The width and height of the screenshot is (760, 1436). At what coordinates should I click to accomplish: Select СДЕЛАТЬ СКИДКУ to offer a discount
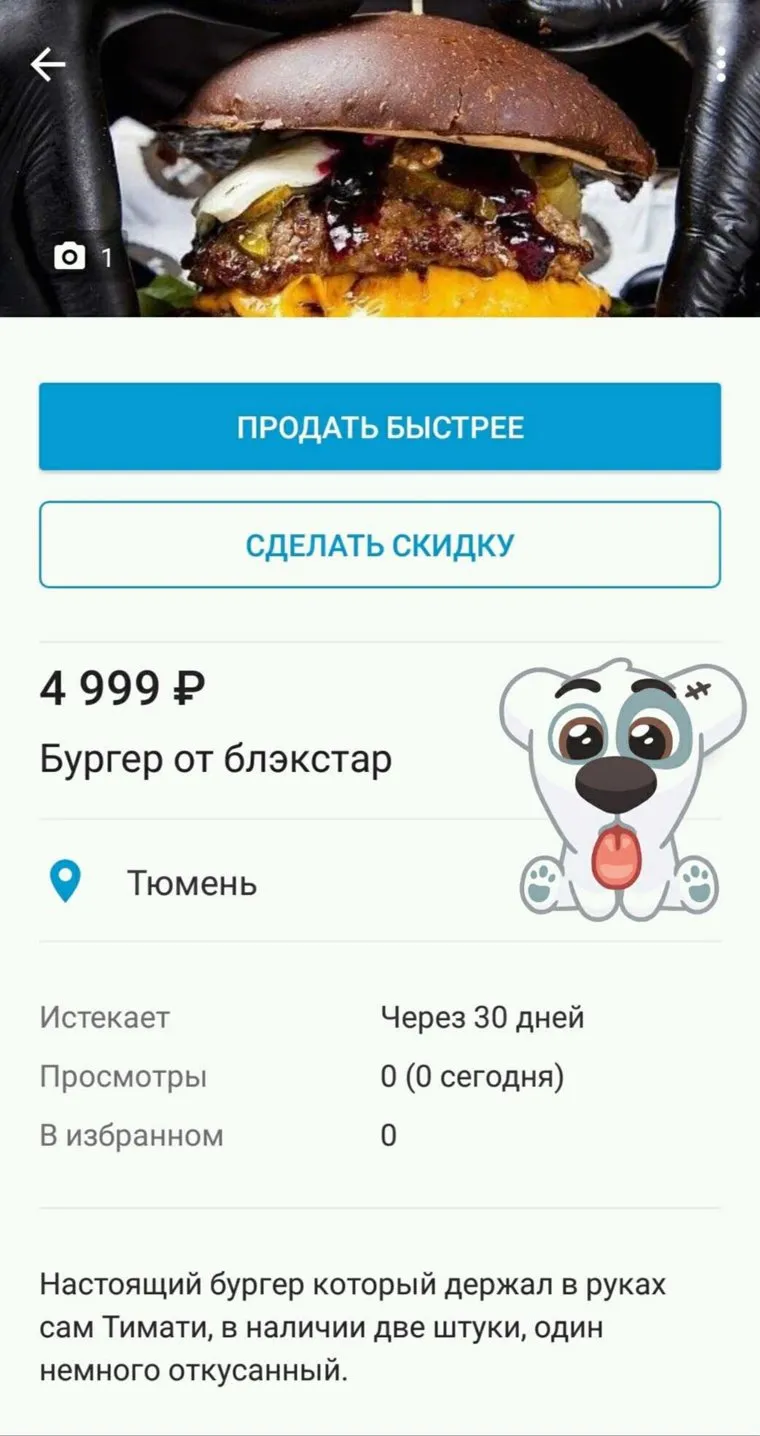(380, 545)
